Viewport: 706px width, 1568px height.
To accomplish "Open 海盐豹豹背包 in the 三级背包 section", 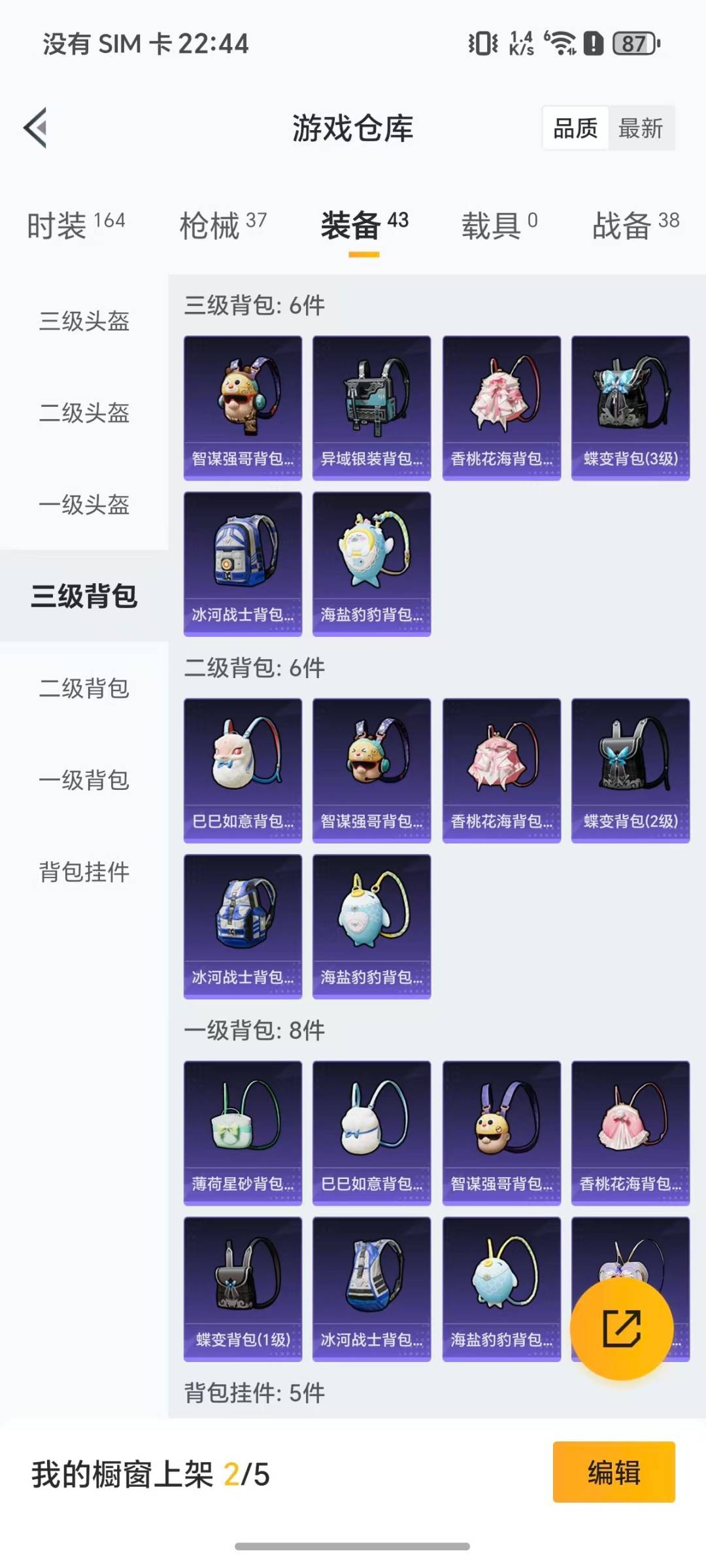I will tap(371, 561).
